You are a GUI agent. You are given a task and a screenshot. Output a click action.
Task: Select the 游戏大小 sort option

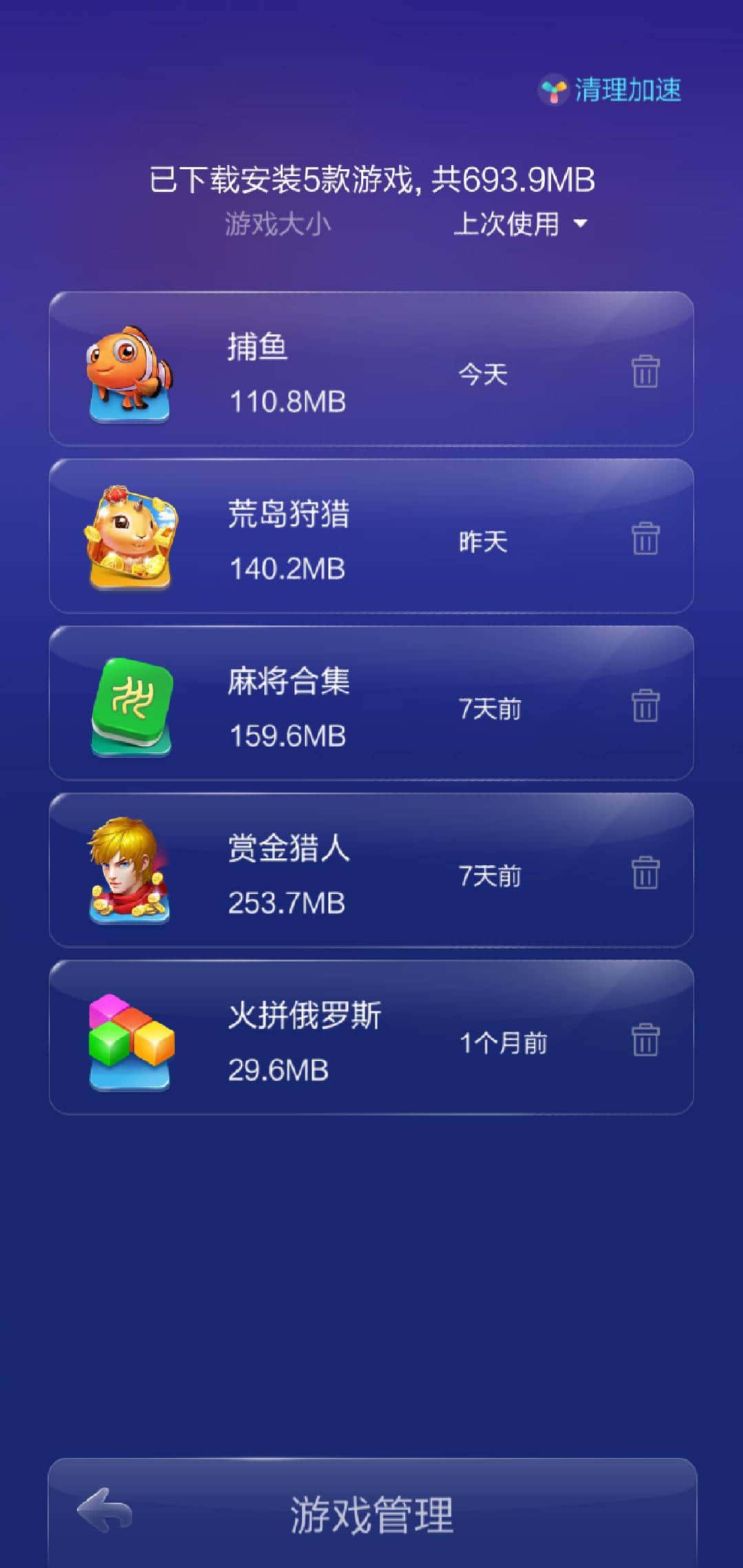point(277,221)
